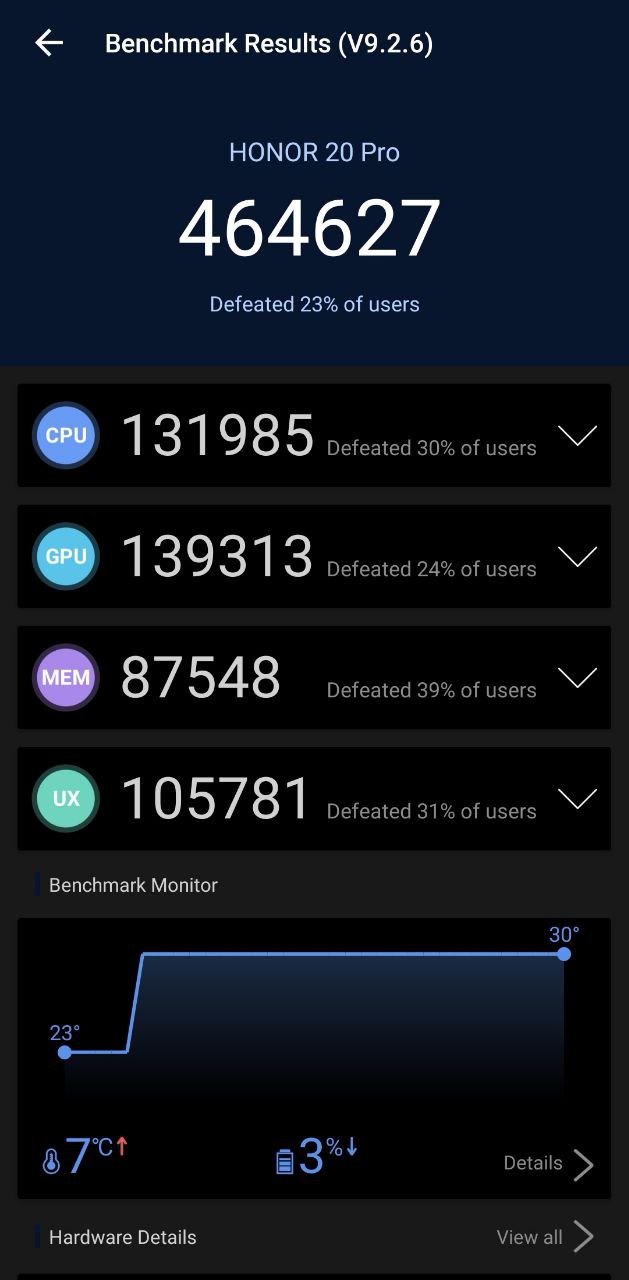Expand the UX score row
This screenshot has height=1280, width=629.
click(x=577, y=799)
